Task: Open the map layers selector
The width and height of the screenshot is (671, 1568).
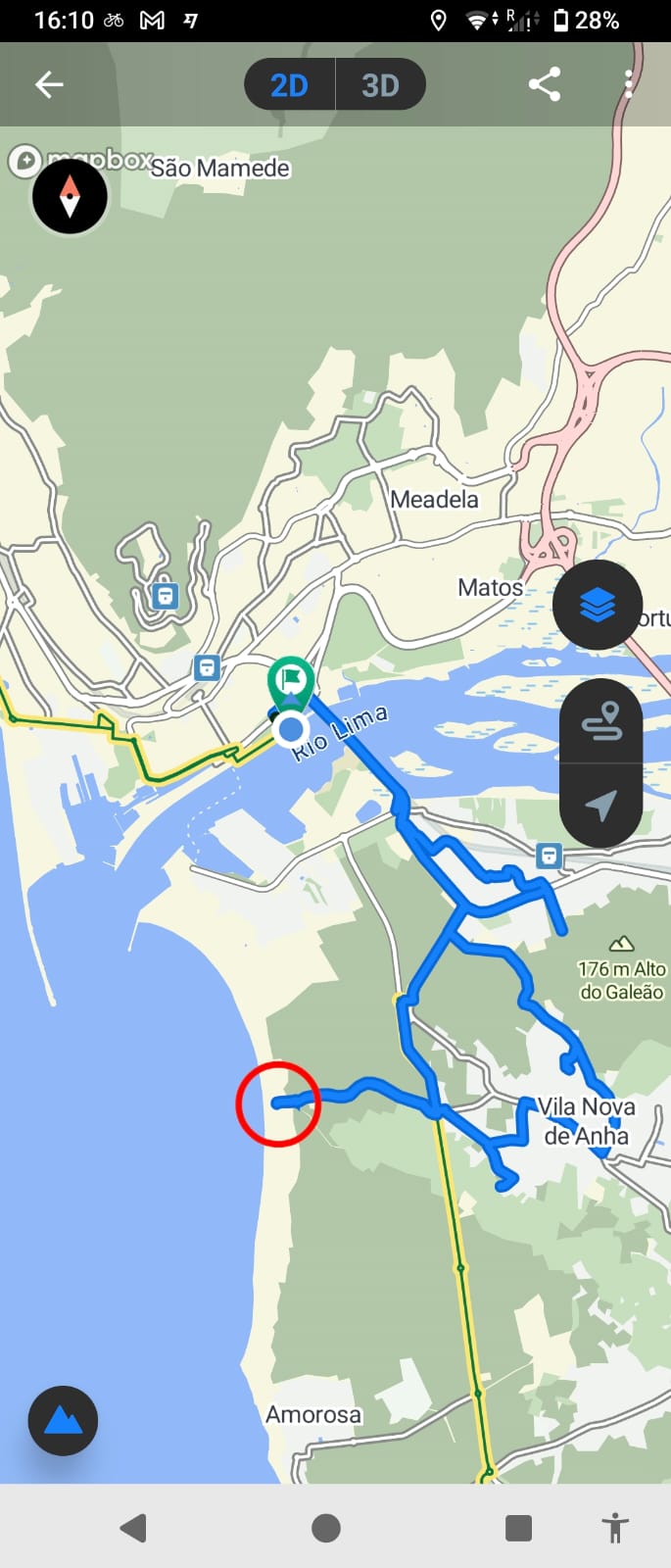Action: 598,606
